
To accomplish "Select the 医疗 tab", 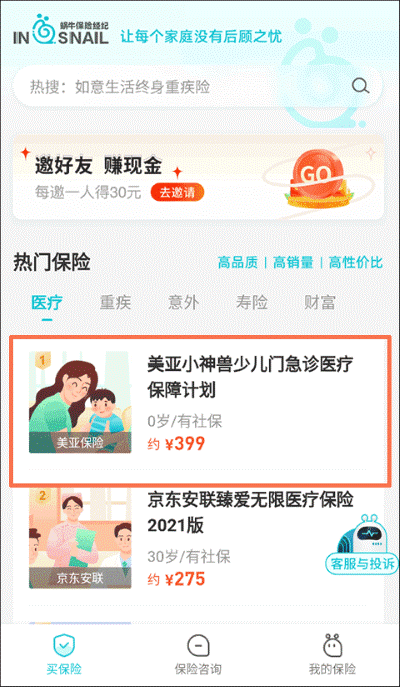I will tap(47, 303).
